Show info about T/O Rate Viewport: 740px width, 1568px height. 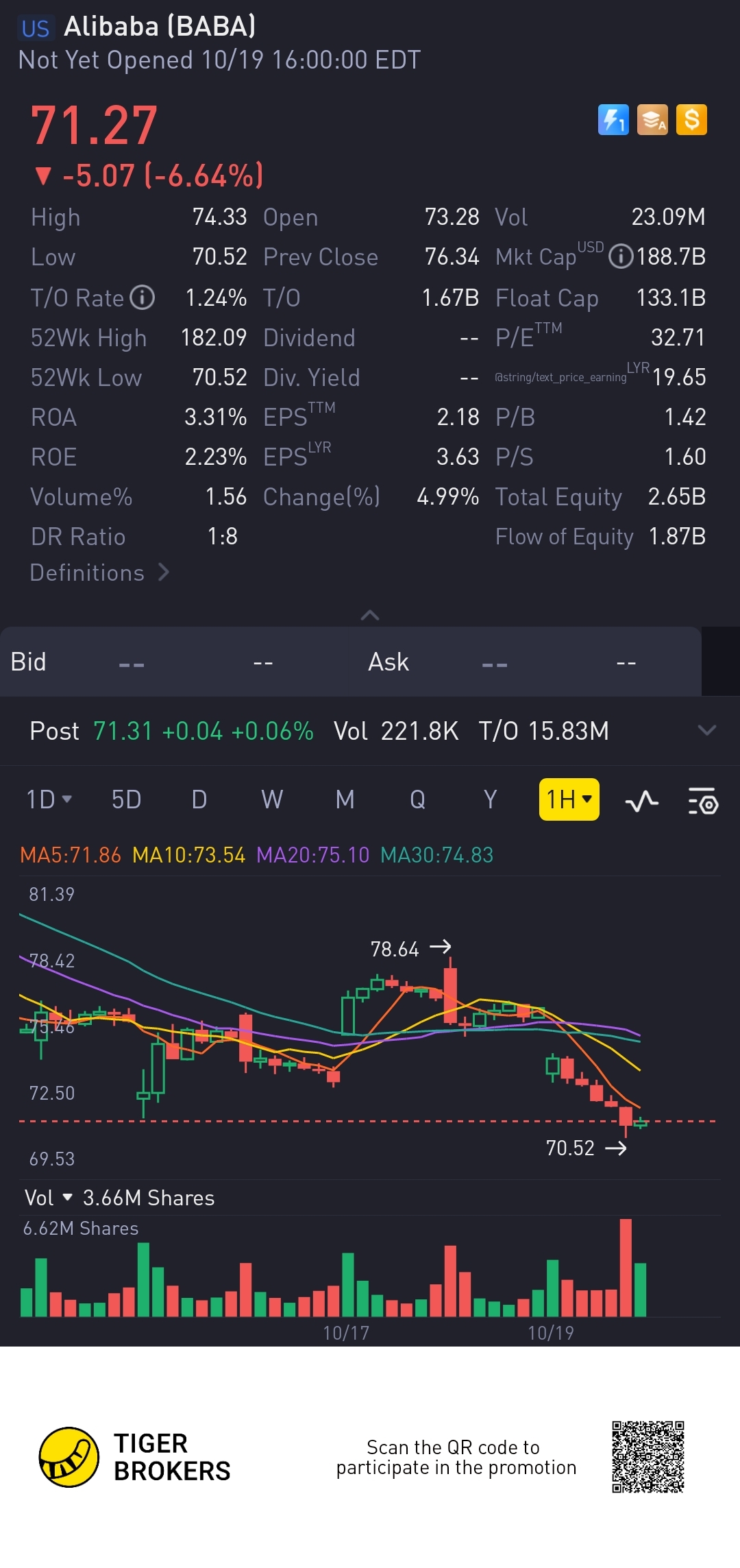[143, 298]
